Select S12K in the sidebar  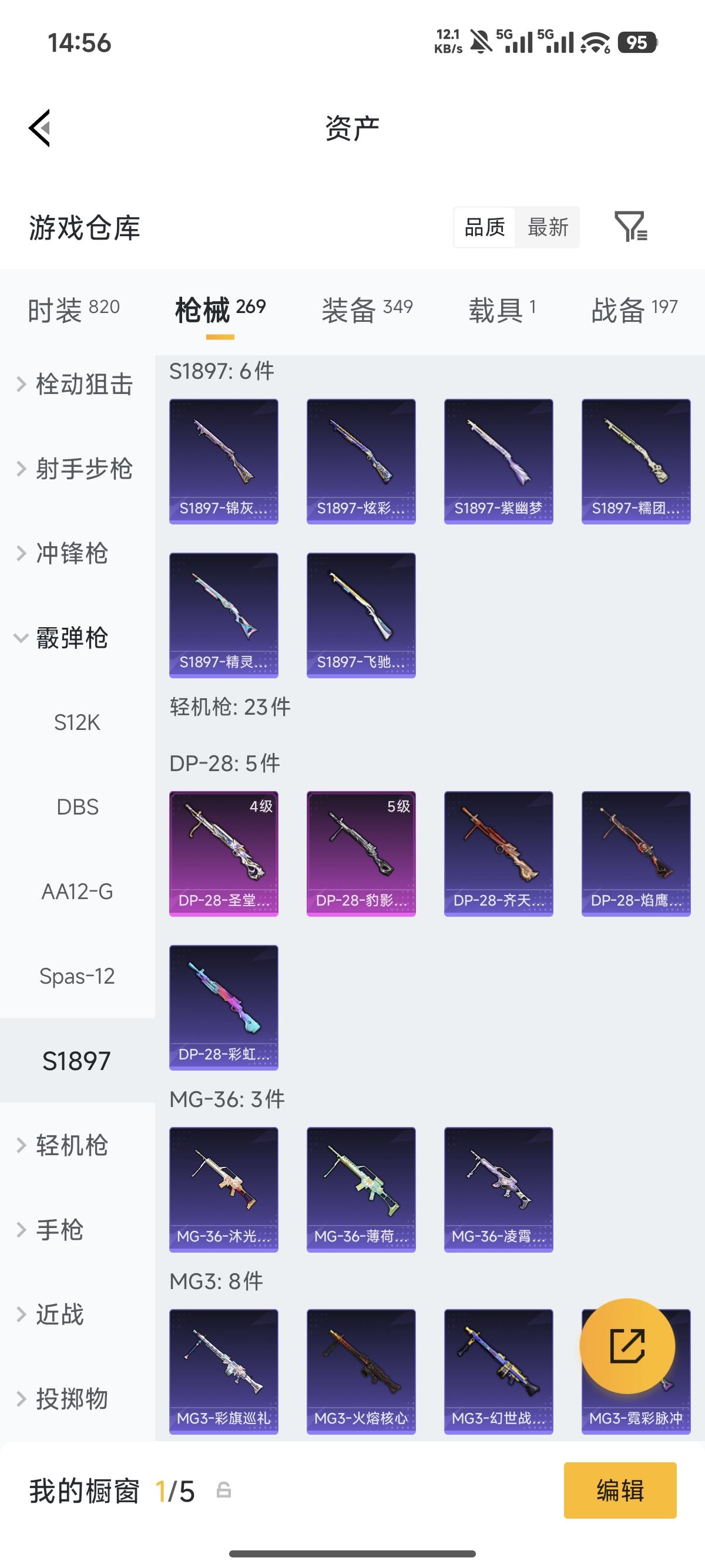click(78, 722)
